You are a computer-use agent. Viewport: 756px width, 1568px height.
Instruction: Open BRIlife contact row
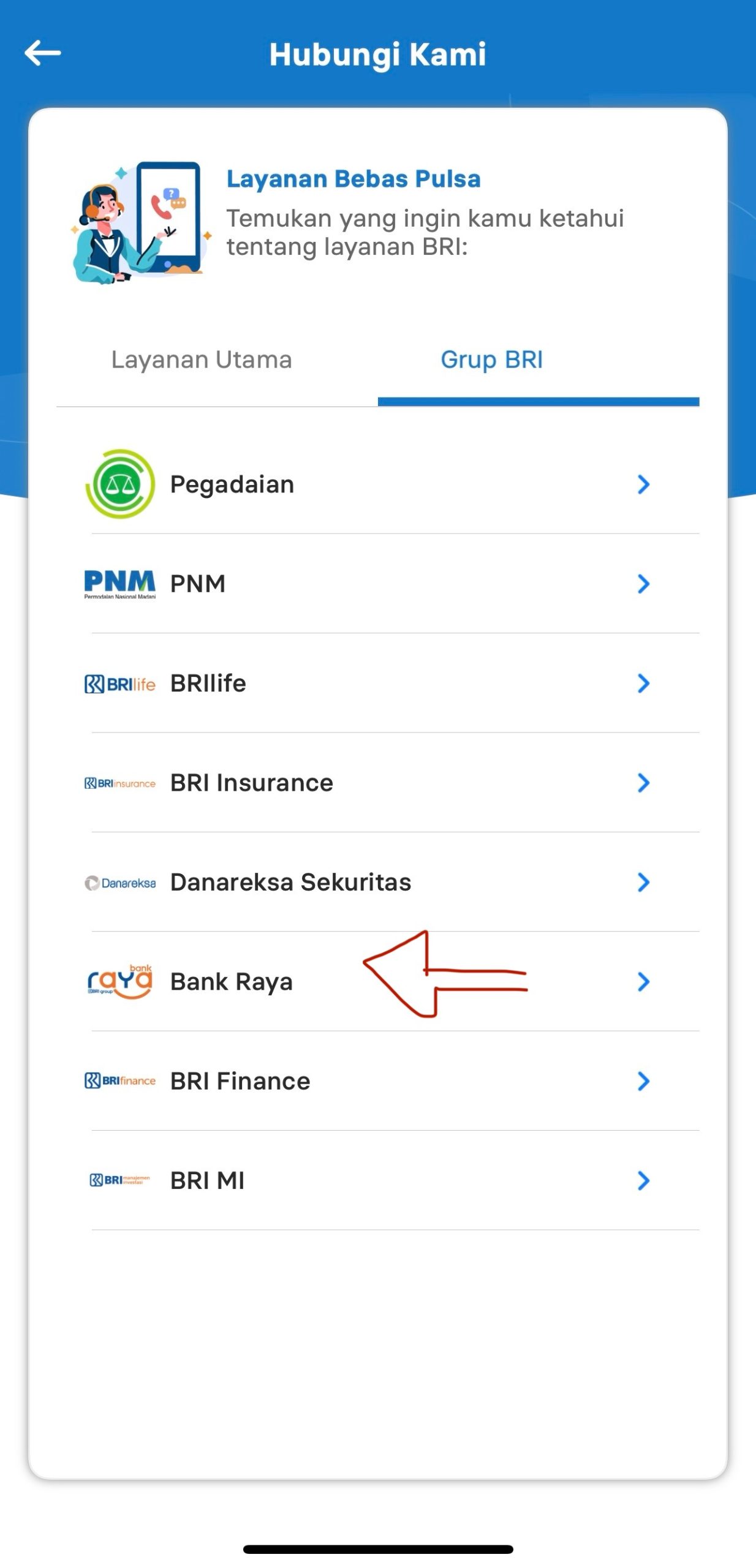click(x=368, y=683)
